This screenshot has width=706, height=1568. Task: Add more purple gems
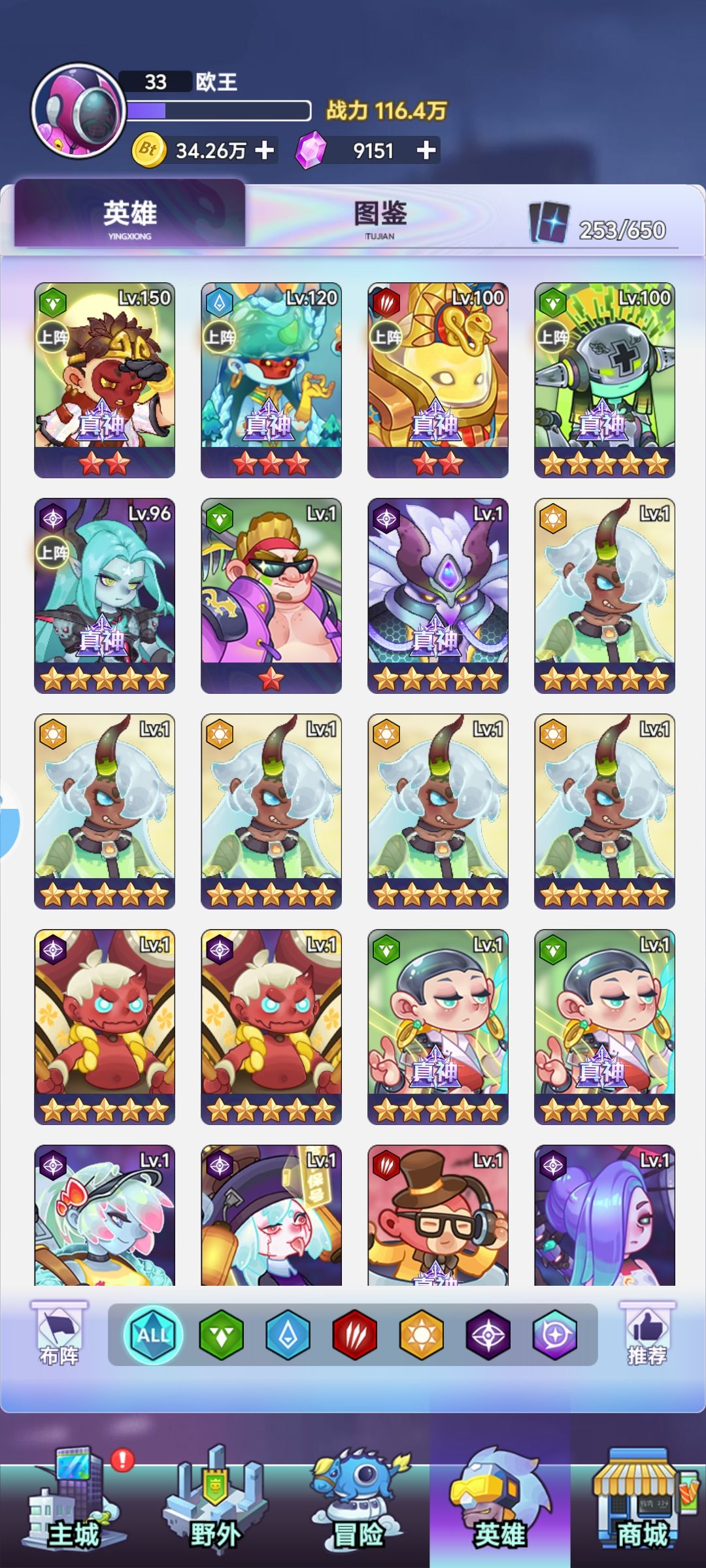(426, 151)
